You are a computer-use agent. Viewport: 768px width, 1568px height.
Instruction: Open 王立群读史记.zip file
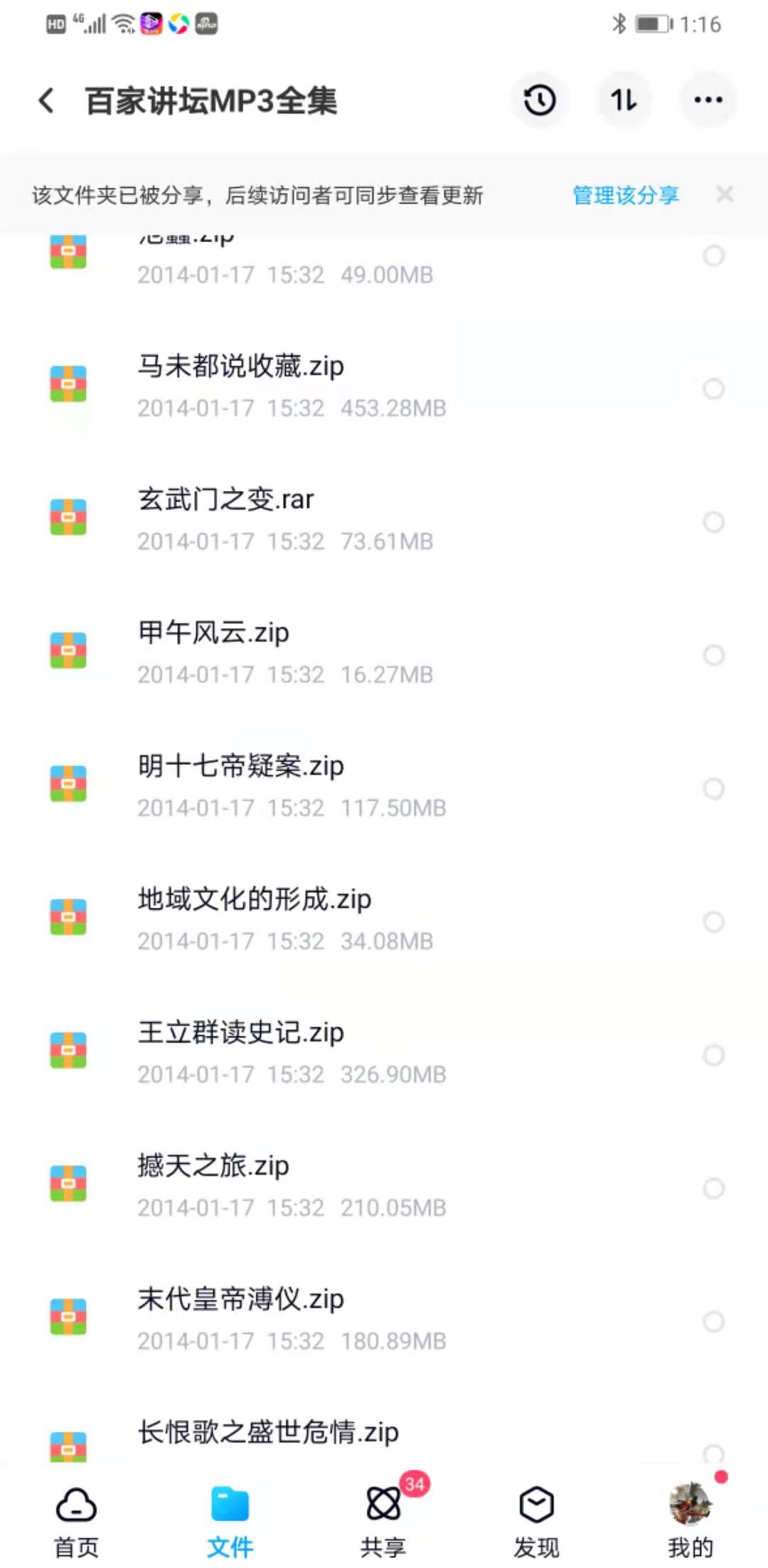point(241,1033)
